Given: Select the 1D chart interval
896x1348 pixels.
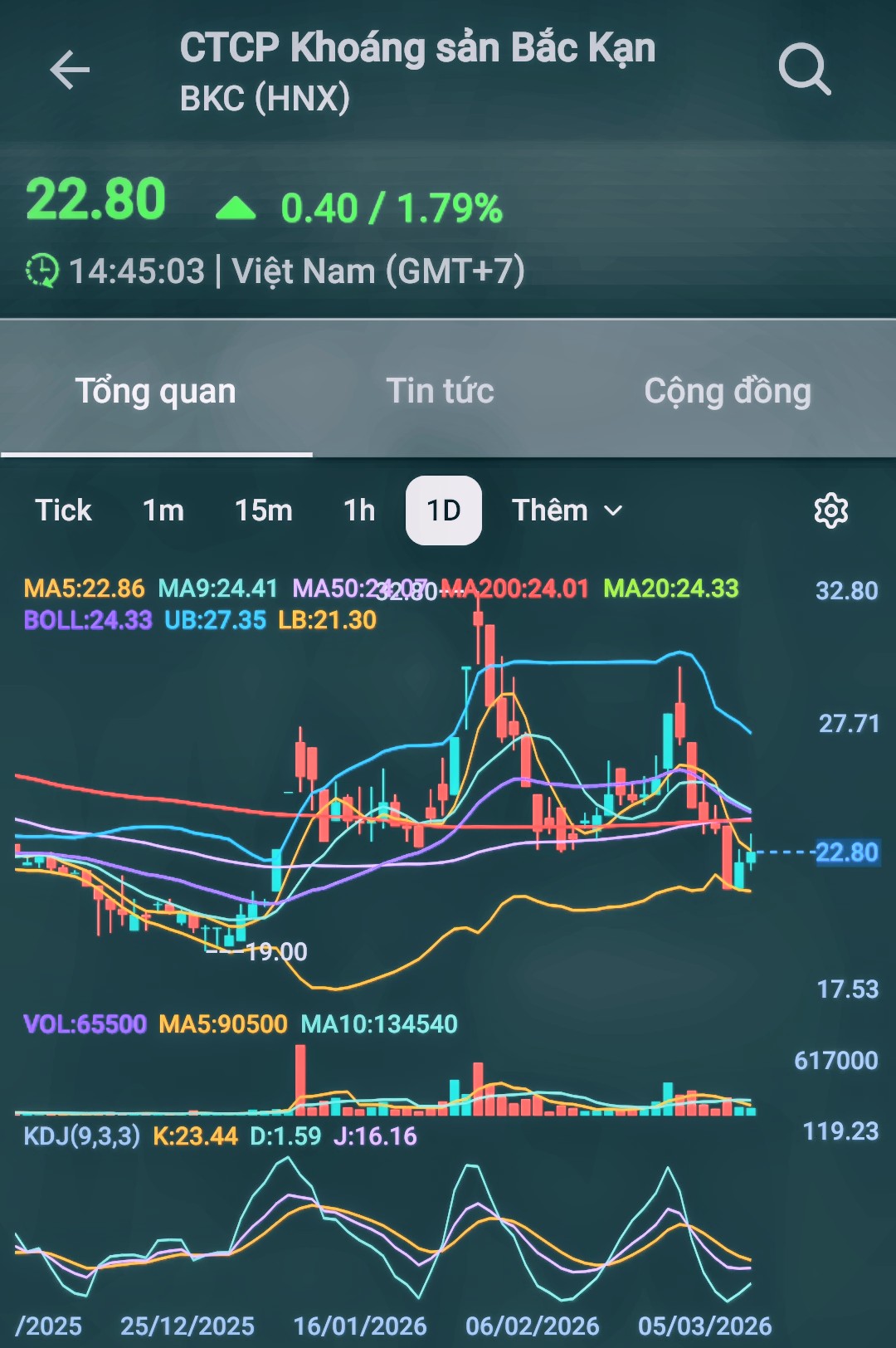Looking at the screenshot, I should click(444, 510).
